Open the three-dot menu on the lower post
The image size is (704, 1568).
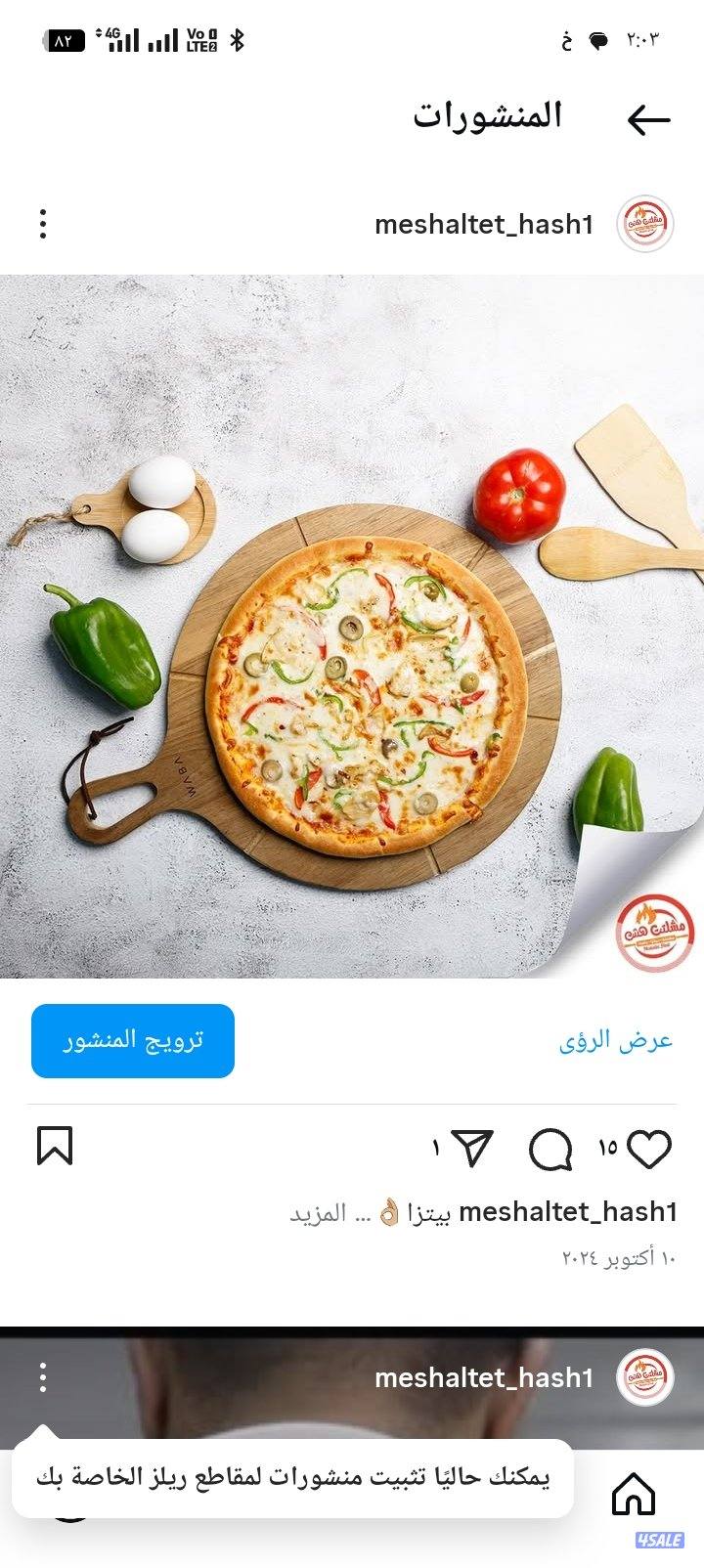tap(42, 1375)
